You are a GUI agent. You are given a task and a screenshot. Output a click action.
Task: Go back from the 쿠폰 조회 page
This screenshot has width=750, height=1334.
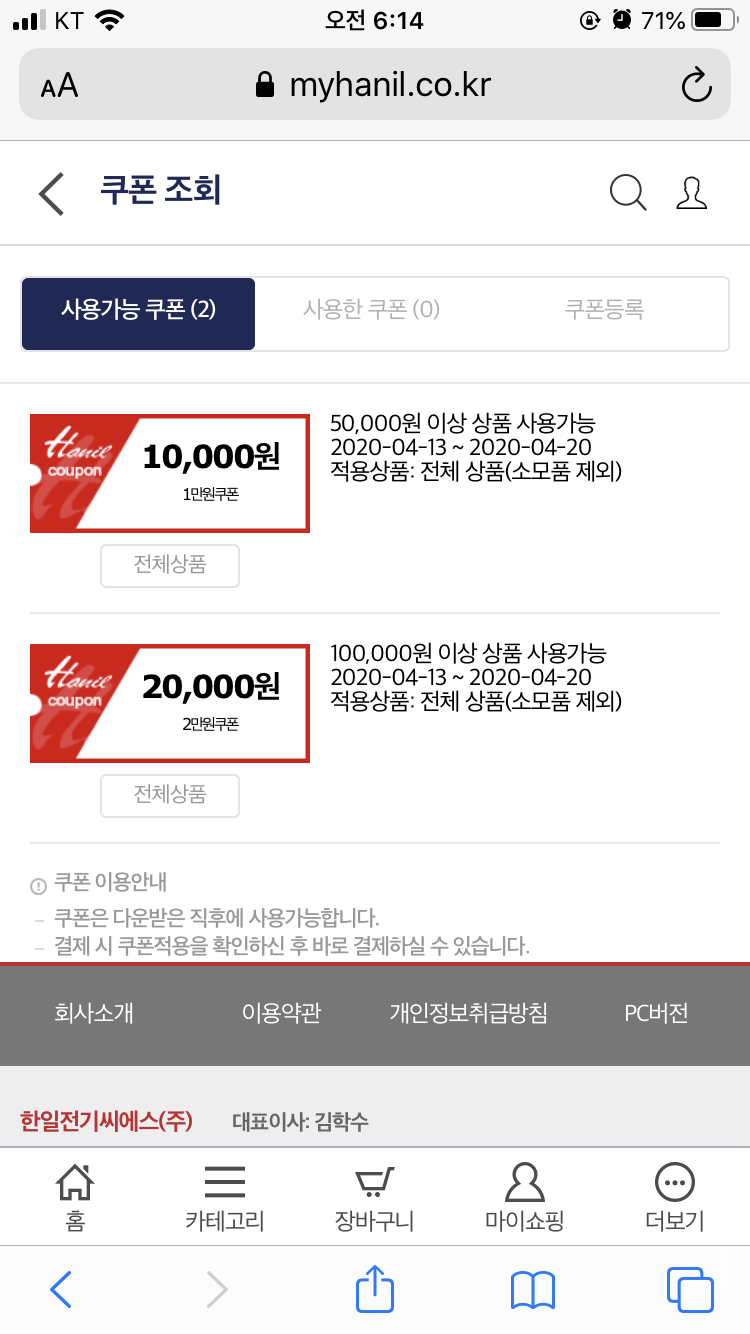[52, 193]
